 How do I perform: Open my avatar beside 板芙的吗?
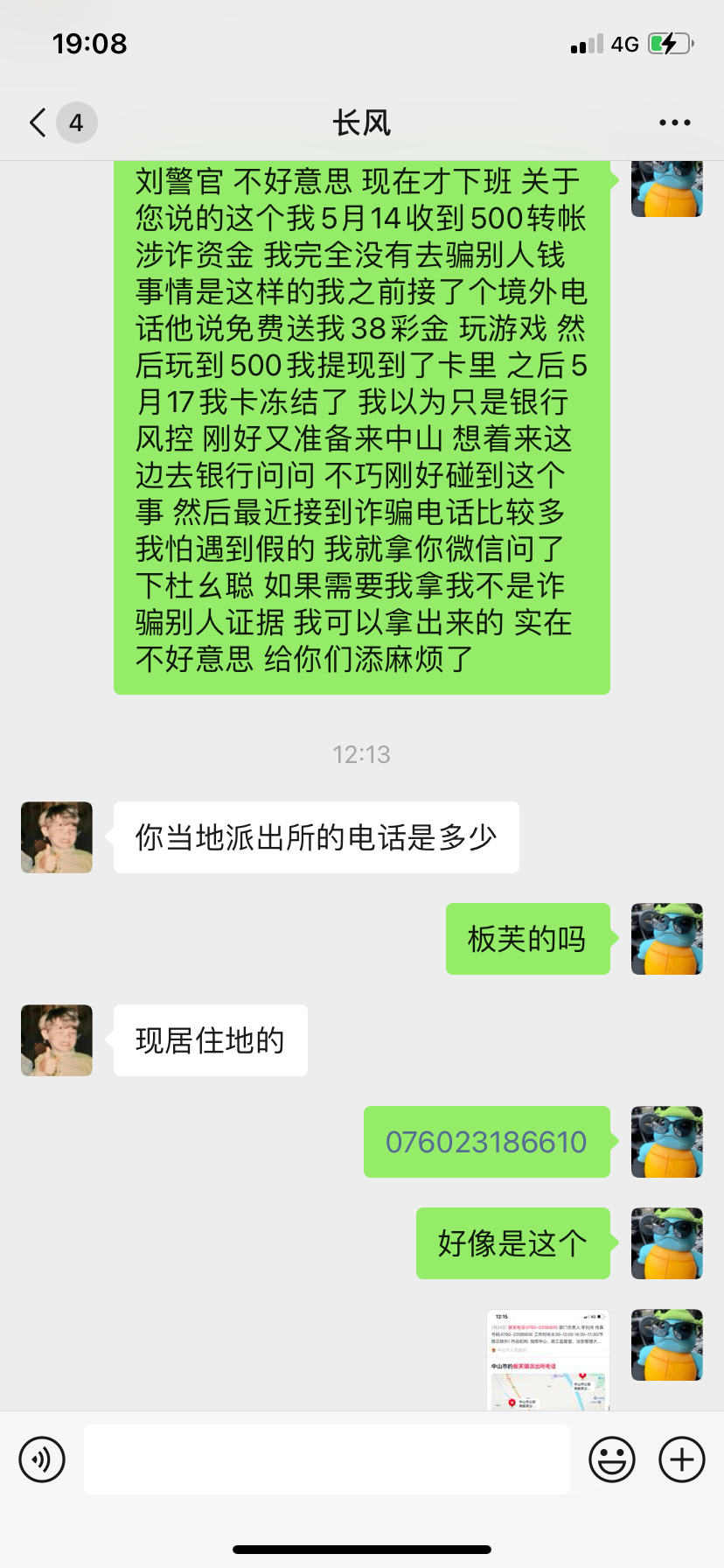coord(666,939)
